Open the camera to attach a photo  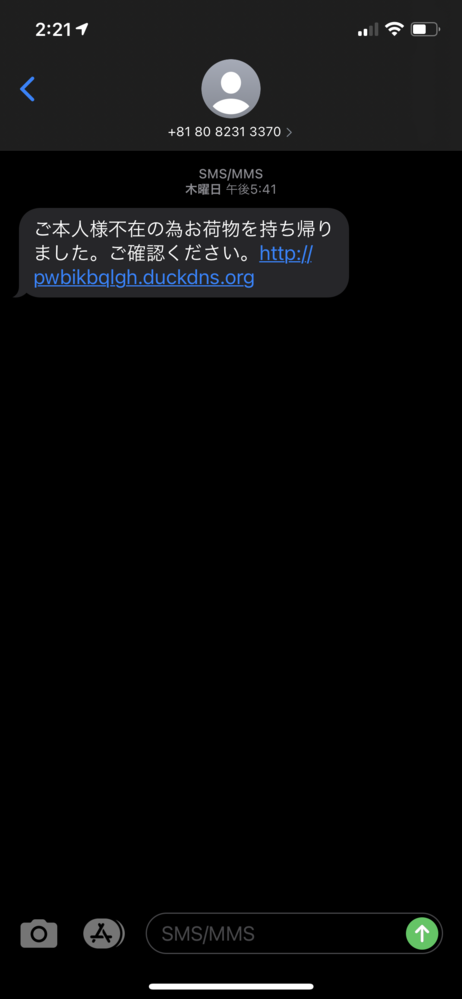point(39,934)
